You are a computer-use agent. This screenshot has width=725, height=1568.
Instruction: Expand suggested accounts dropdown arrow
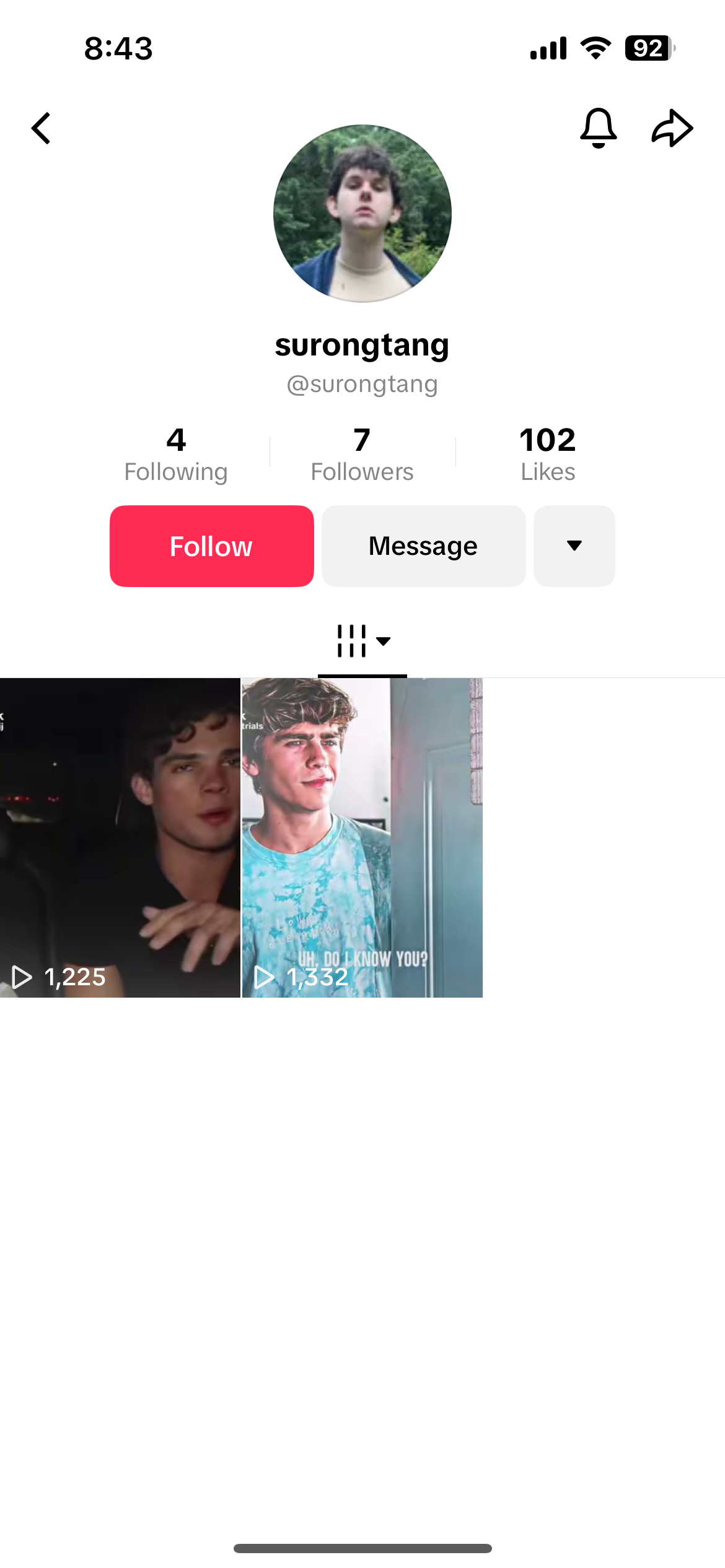point(574,546)
